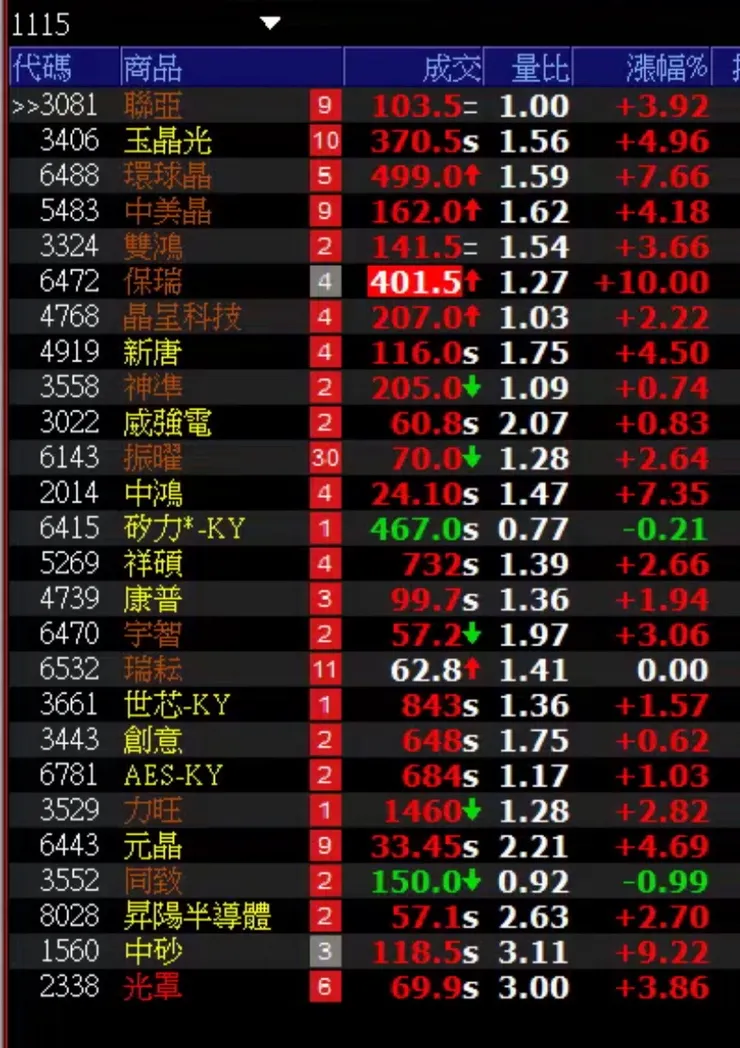Viewport: 740px width, 1048px height.
Task: Sort by the 成交 column header
Action: 452,68
